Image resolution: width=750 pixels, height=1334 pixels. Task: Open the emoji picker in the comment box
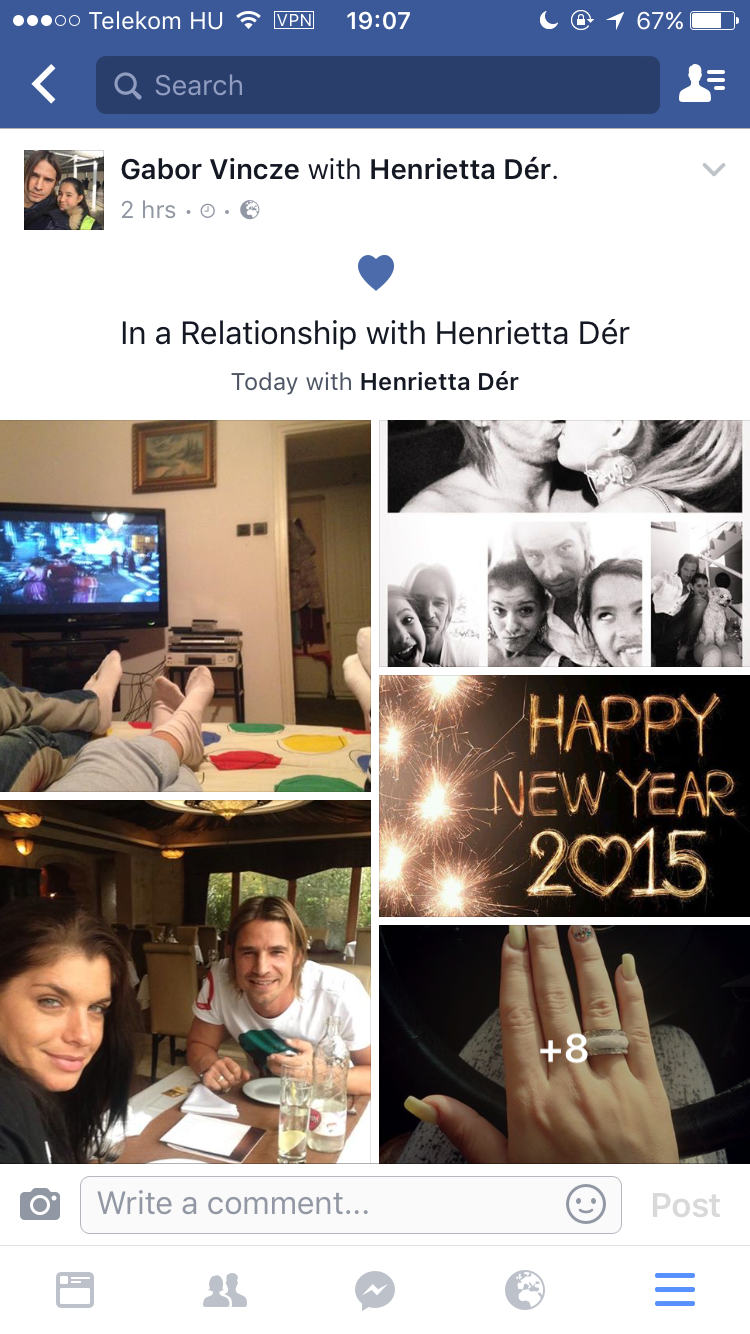click(586, 1204)
